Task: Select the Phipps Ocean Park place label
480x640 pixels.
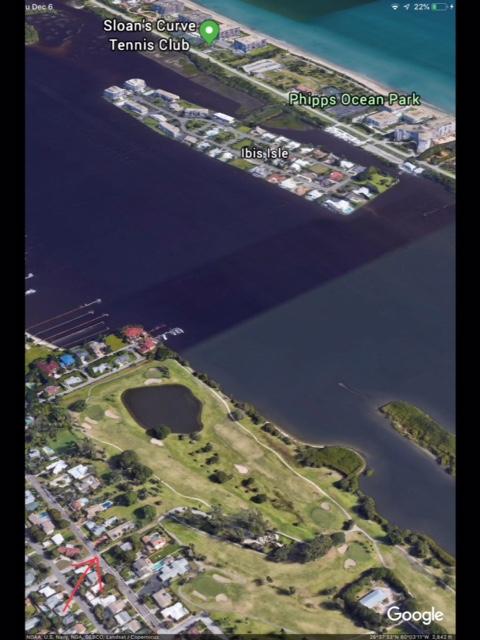Action: coord(354,100)
